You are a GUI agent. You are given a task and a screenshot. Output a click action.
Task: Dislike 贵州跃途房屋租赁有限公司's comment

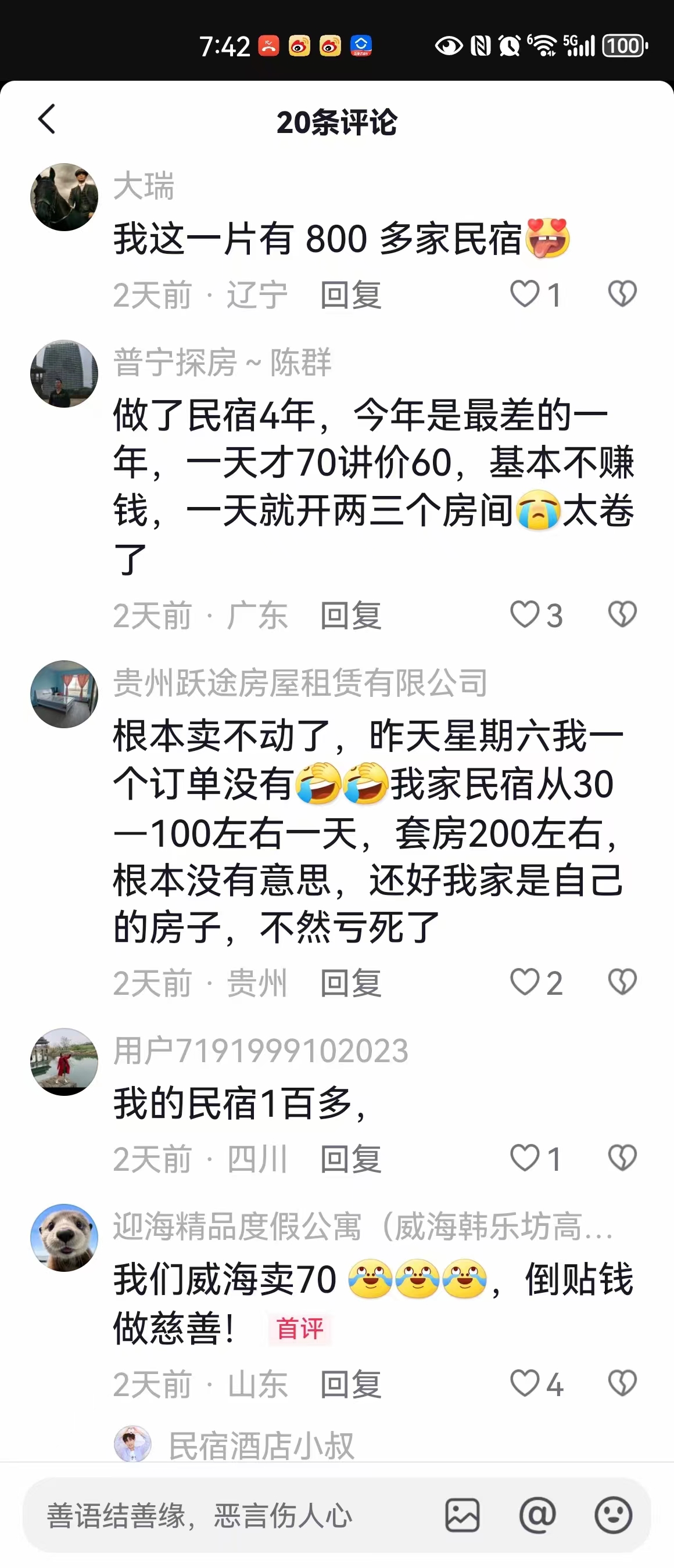(622, 982)
